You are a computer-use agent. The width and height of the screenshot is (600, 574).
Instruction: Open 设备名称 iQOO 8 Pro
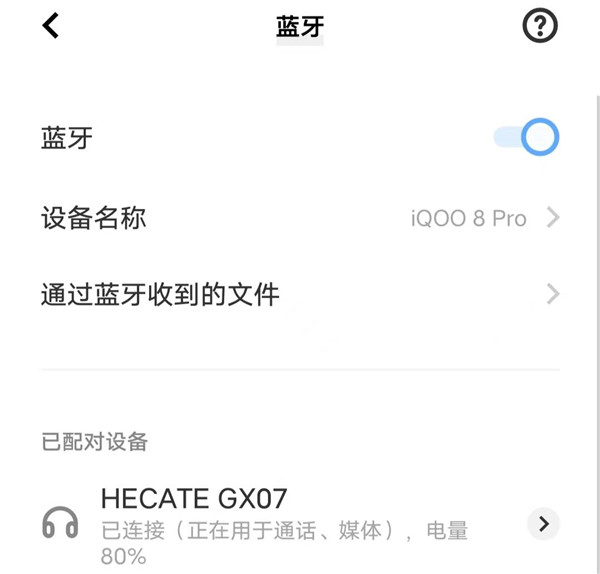click(x=300, y=218)
